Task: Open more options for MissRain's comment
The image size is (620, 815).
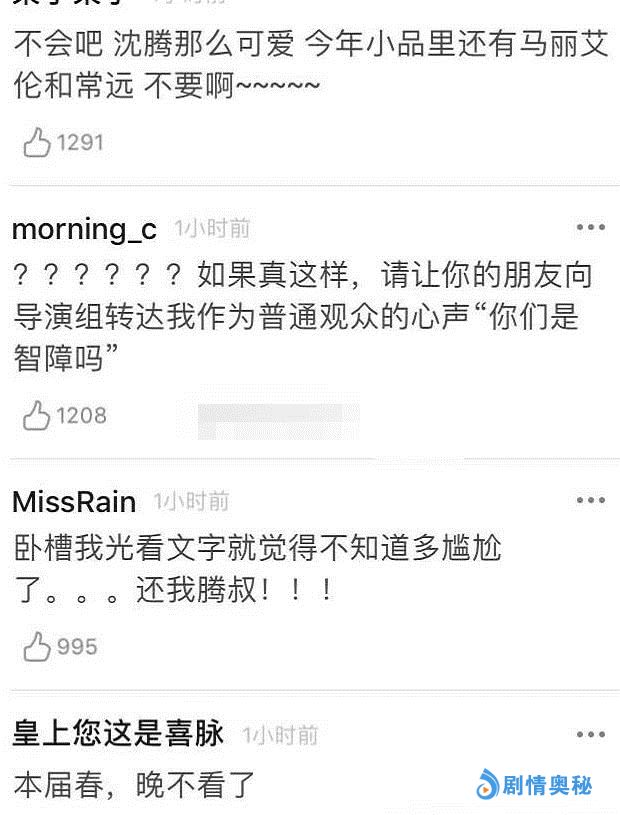Action: [591, 499]
